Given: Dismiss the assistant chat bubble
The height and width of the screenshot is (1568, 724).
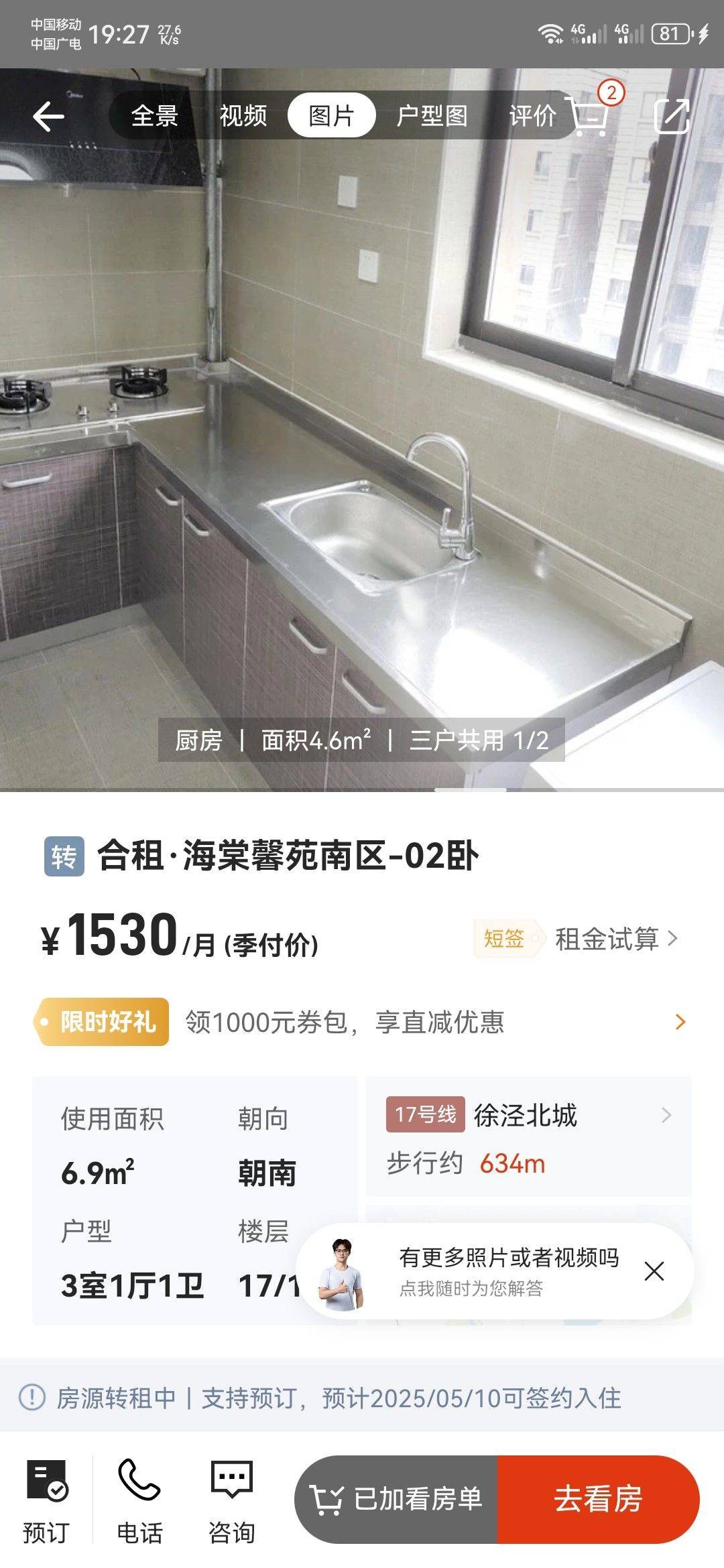Looking at the screenshot, I should click(654, 1271).
